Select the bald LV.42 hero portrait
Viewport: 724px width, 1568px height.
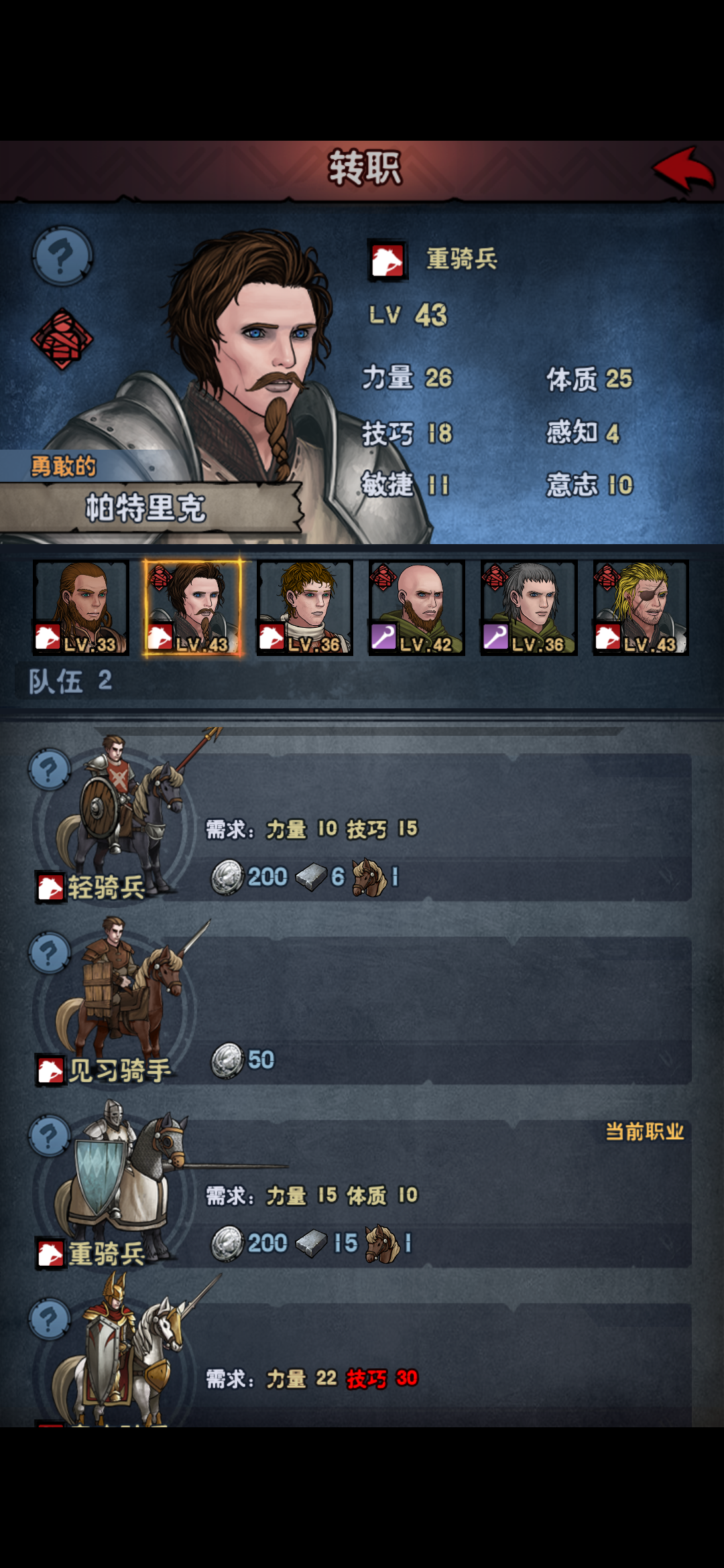[x=417, y=608]
